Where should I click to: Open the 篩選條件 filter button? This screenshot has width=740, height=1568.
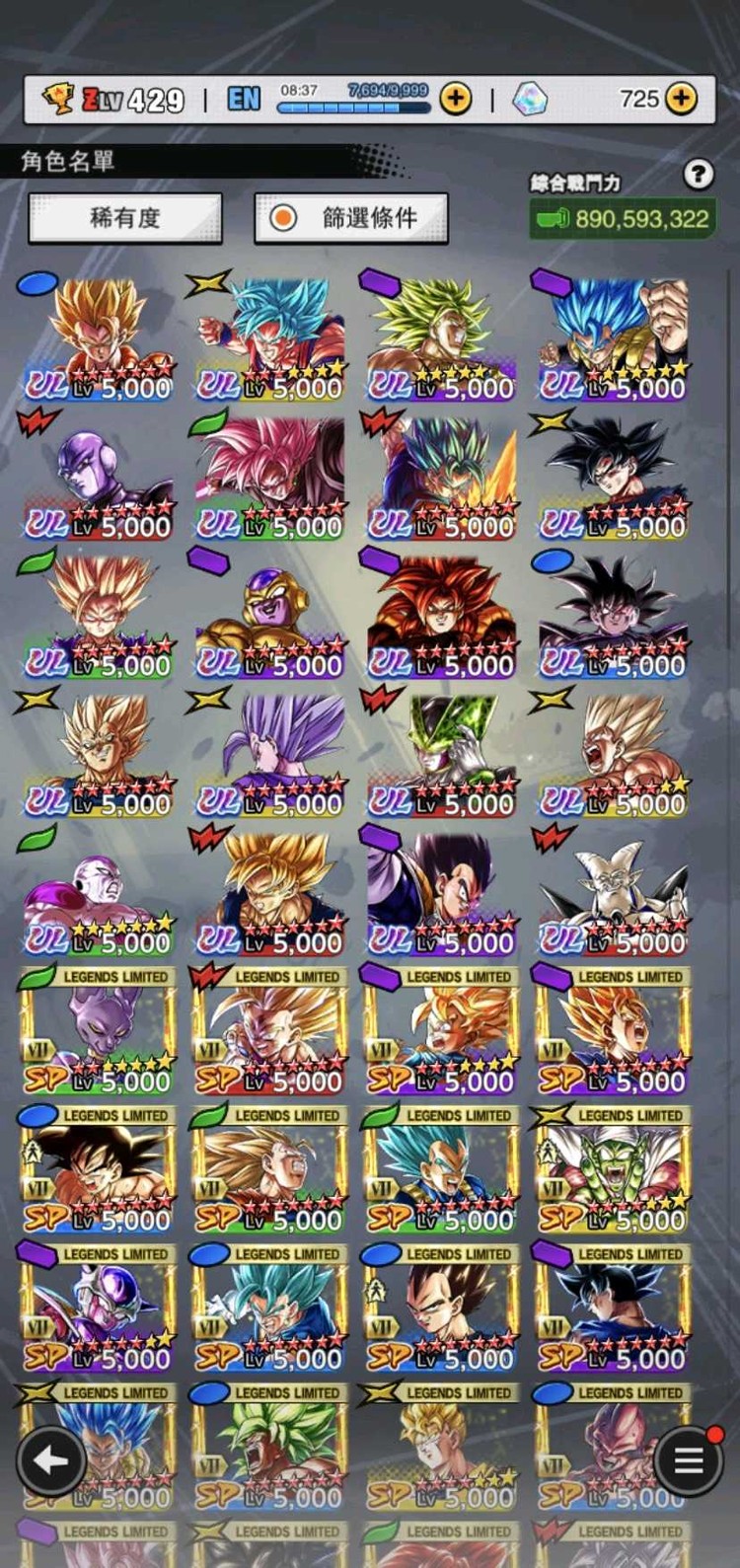[x=351, y=217]
